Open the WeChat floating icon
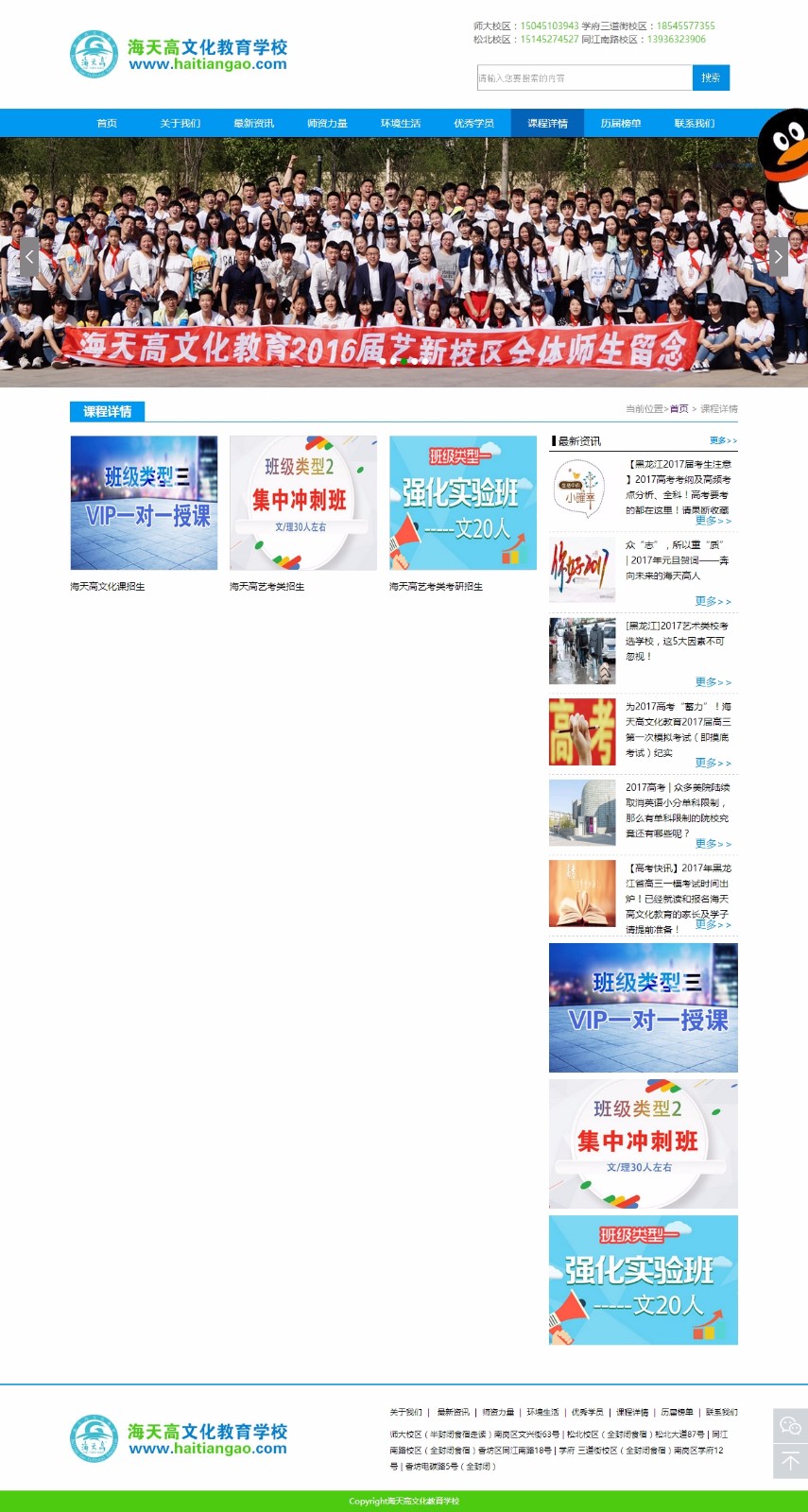This screenshot has height=1512, width=808. [x=790, y=1426]
